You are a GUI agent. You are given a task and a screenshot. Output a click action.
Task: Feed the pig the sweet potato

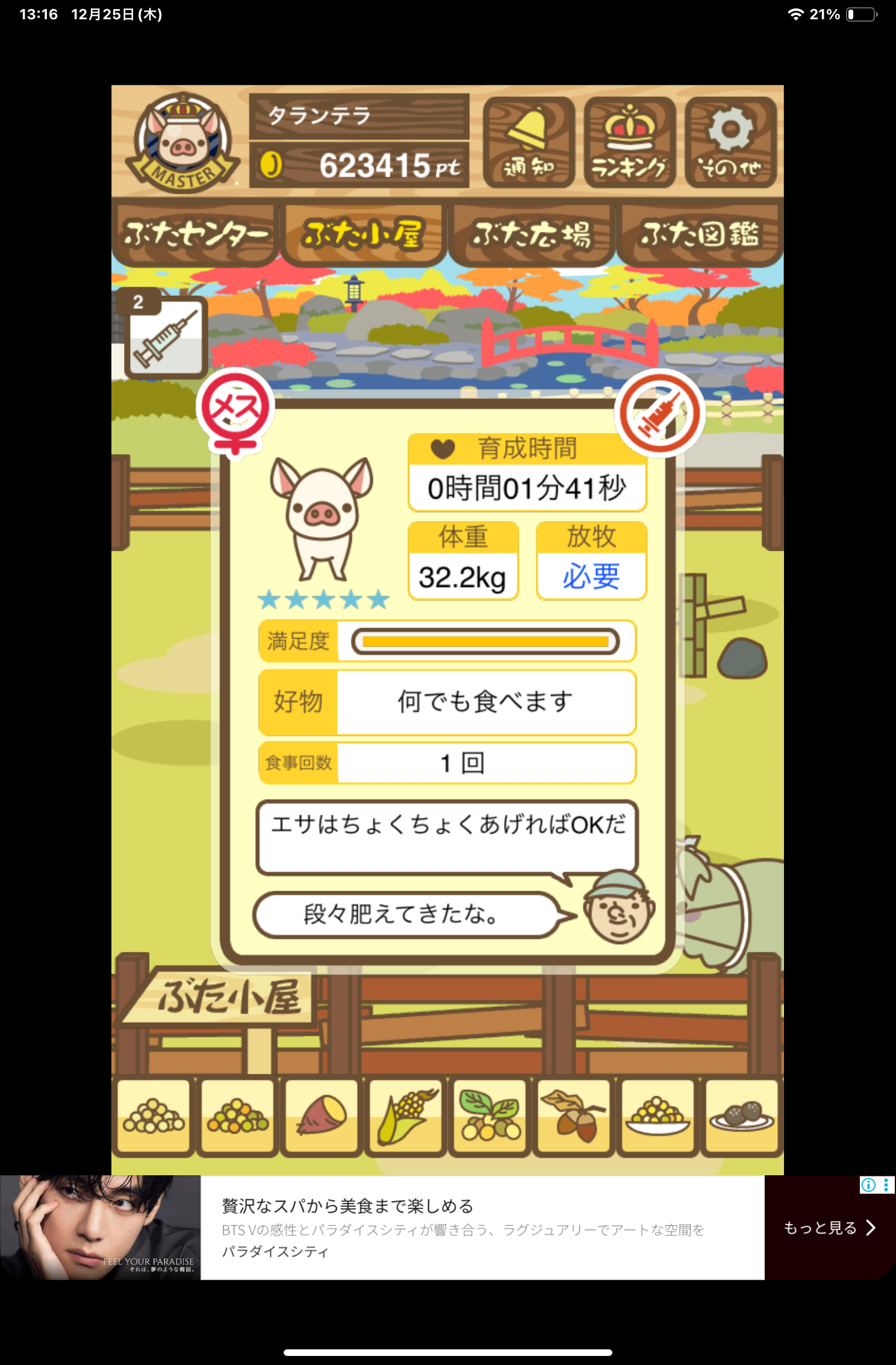coord(322,1116)
